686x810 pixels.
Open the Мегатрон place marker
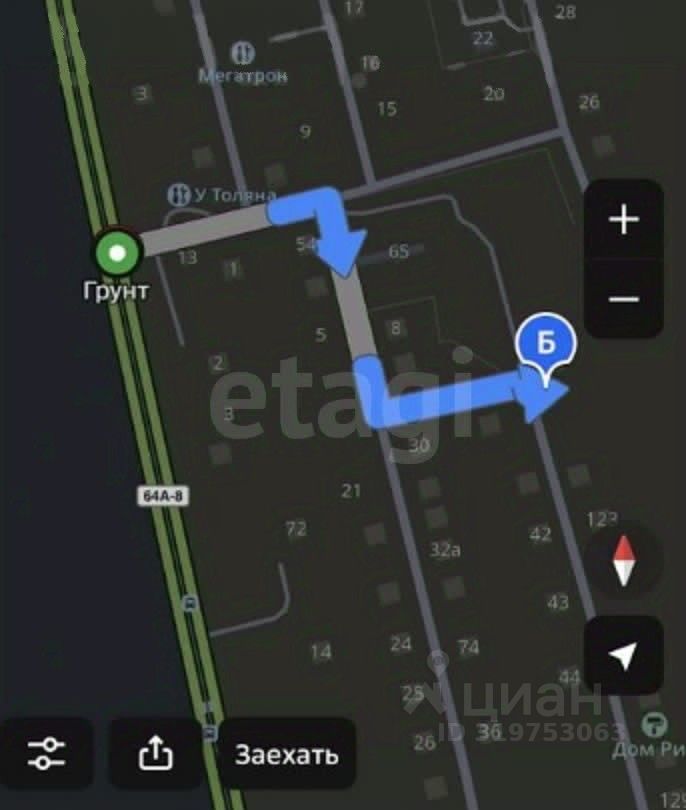243,53
